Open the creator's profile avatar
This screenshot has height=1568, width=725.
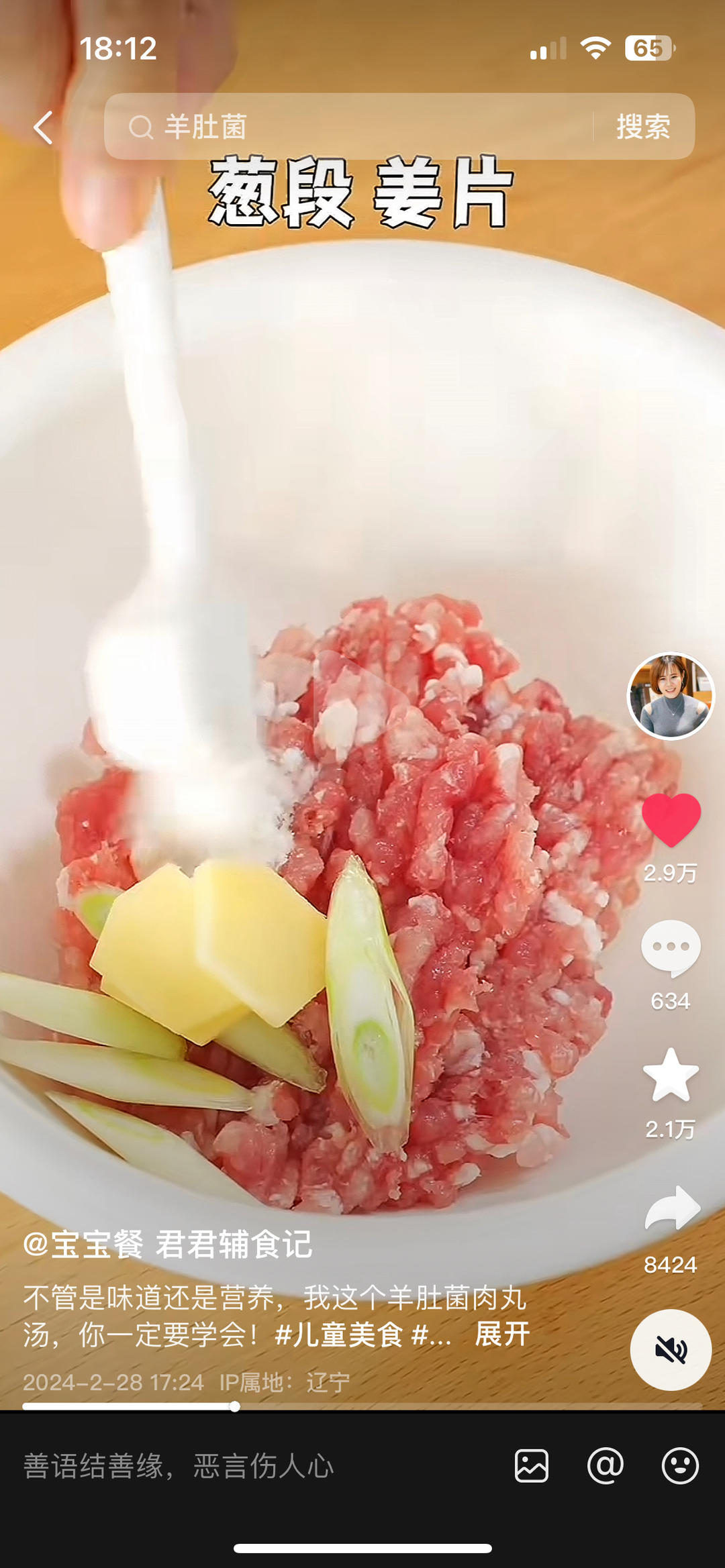click(671, 696)
